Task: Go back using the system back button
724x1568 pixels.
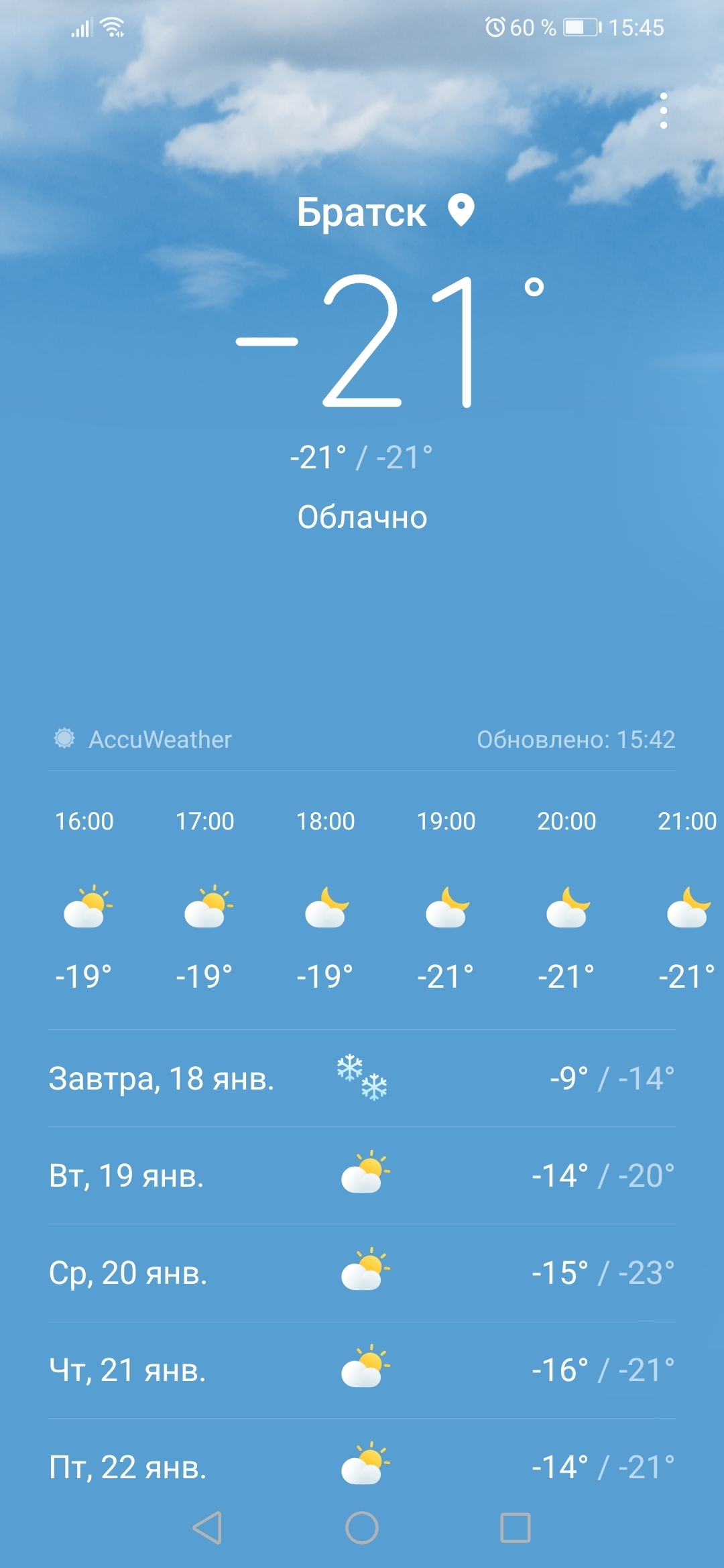Action: tap(207, 1528)
